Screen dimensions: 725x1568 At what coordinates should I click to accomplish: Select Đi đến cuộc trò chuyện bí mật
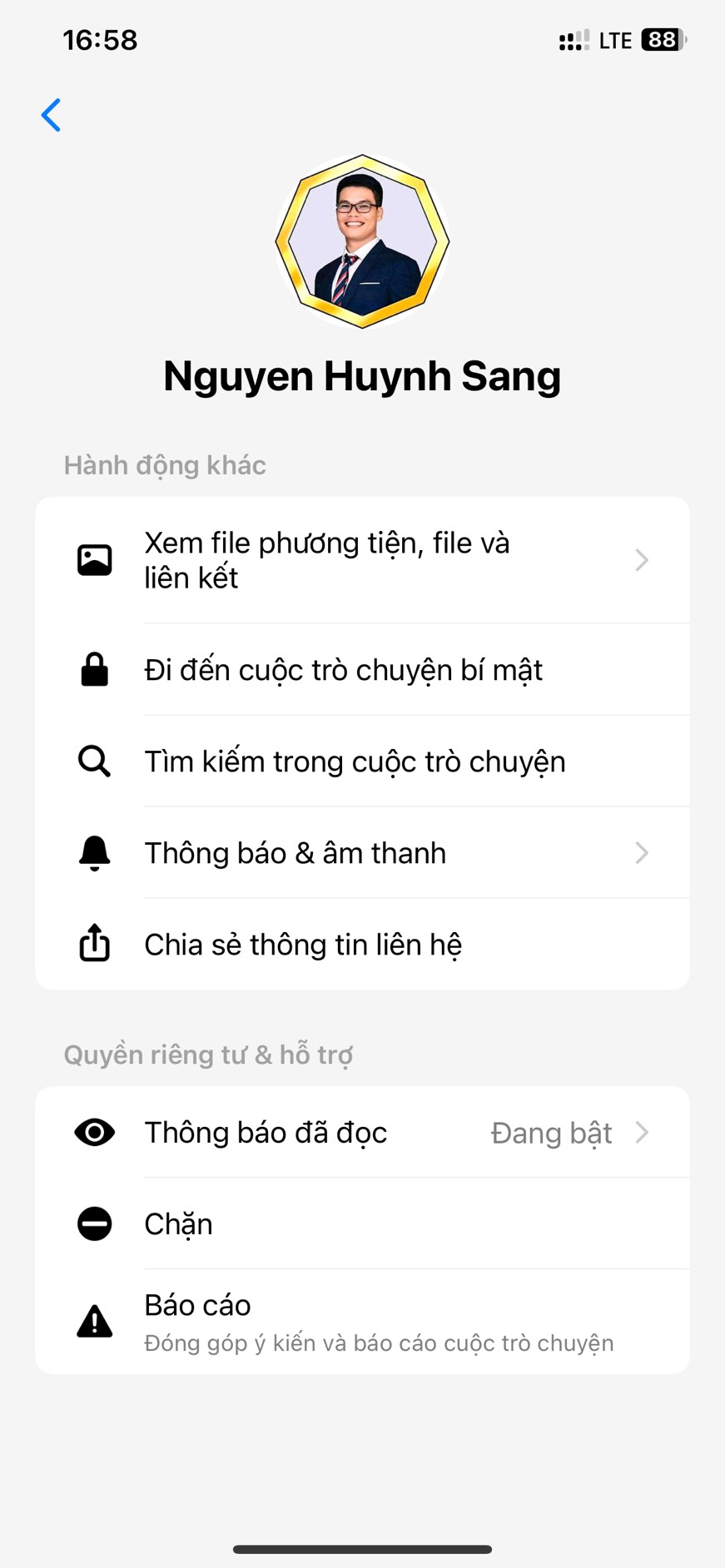(362, 670)
